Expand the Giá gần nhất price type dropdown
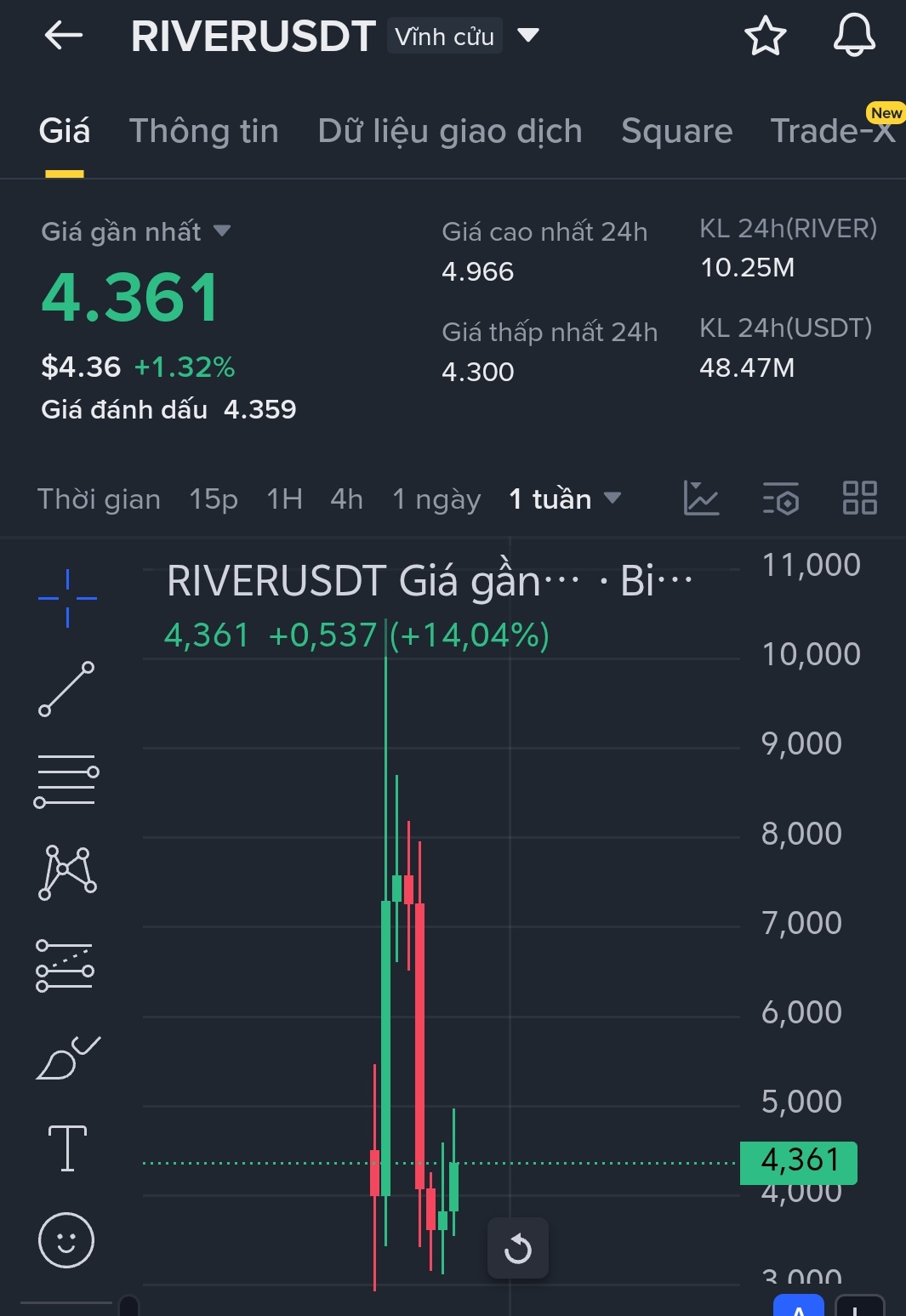The image size is (906, 1316). [222, 231]
